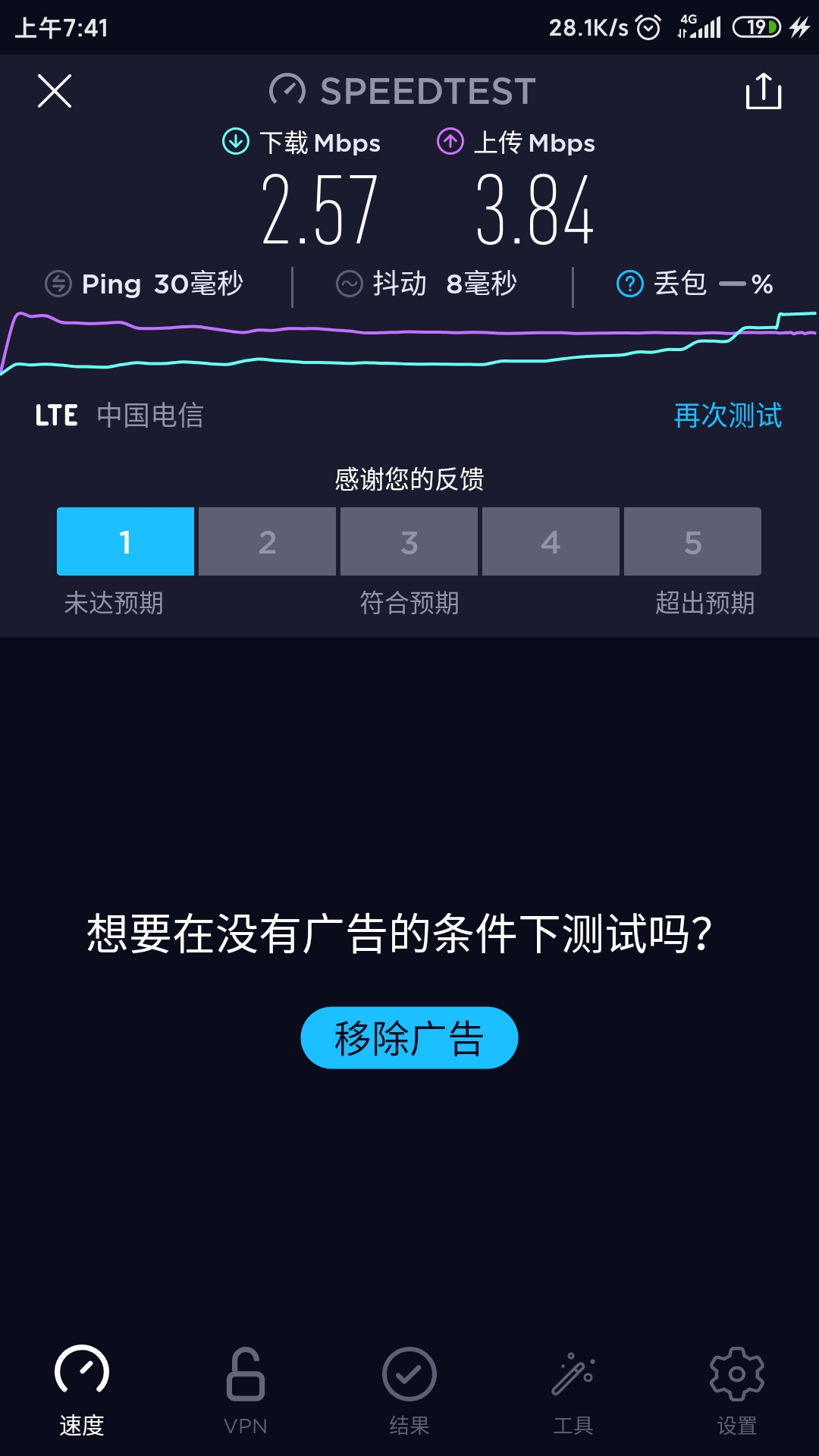Select the download Mbps arrow icon

tap(235, 142)
